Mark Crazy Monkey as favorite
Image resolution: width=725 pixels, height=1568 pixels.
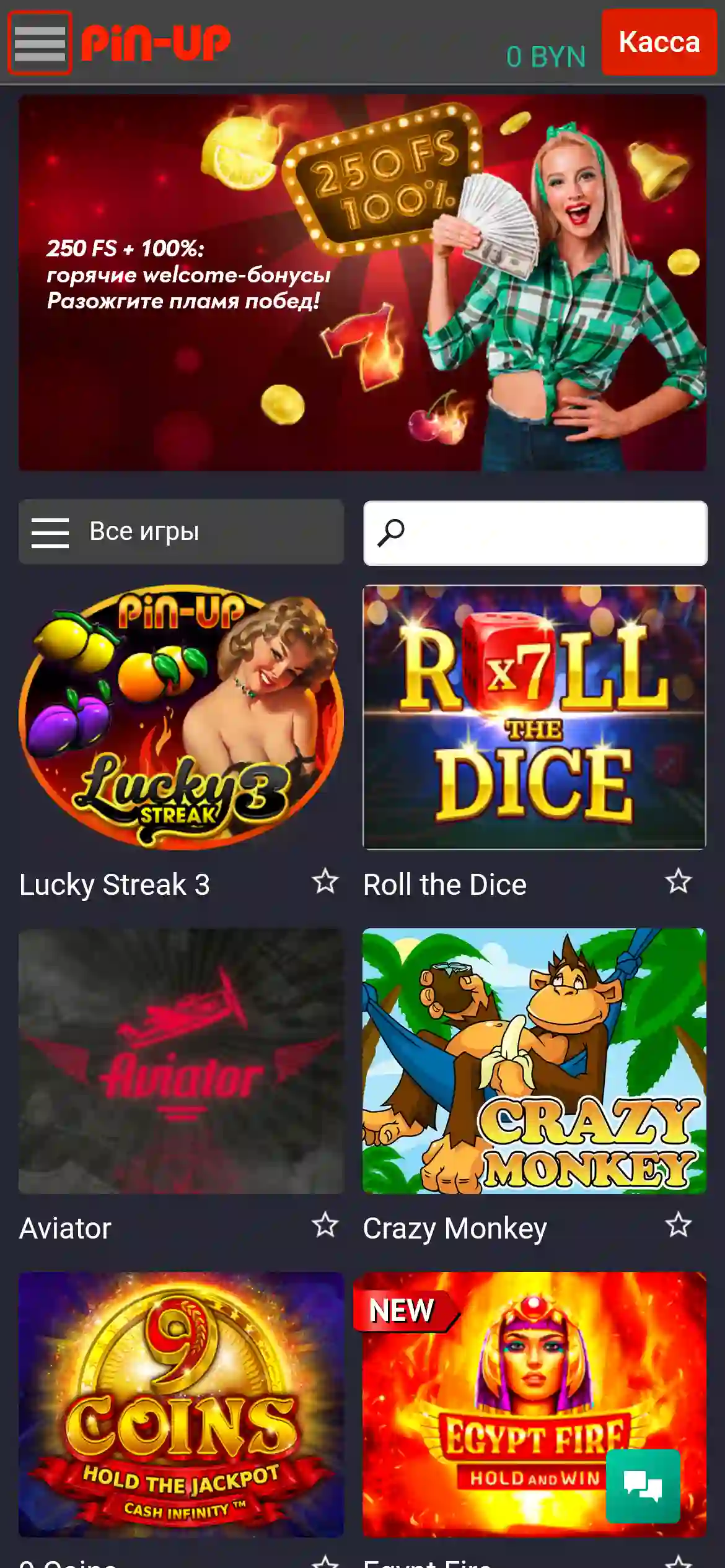coord(678,1225)
